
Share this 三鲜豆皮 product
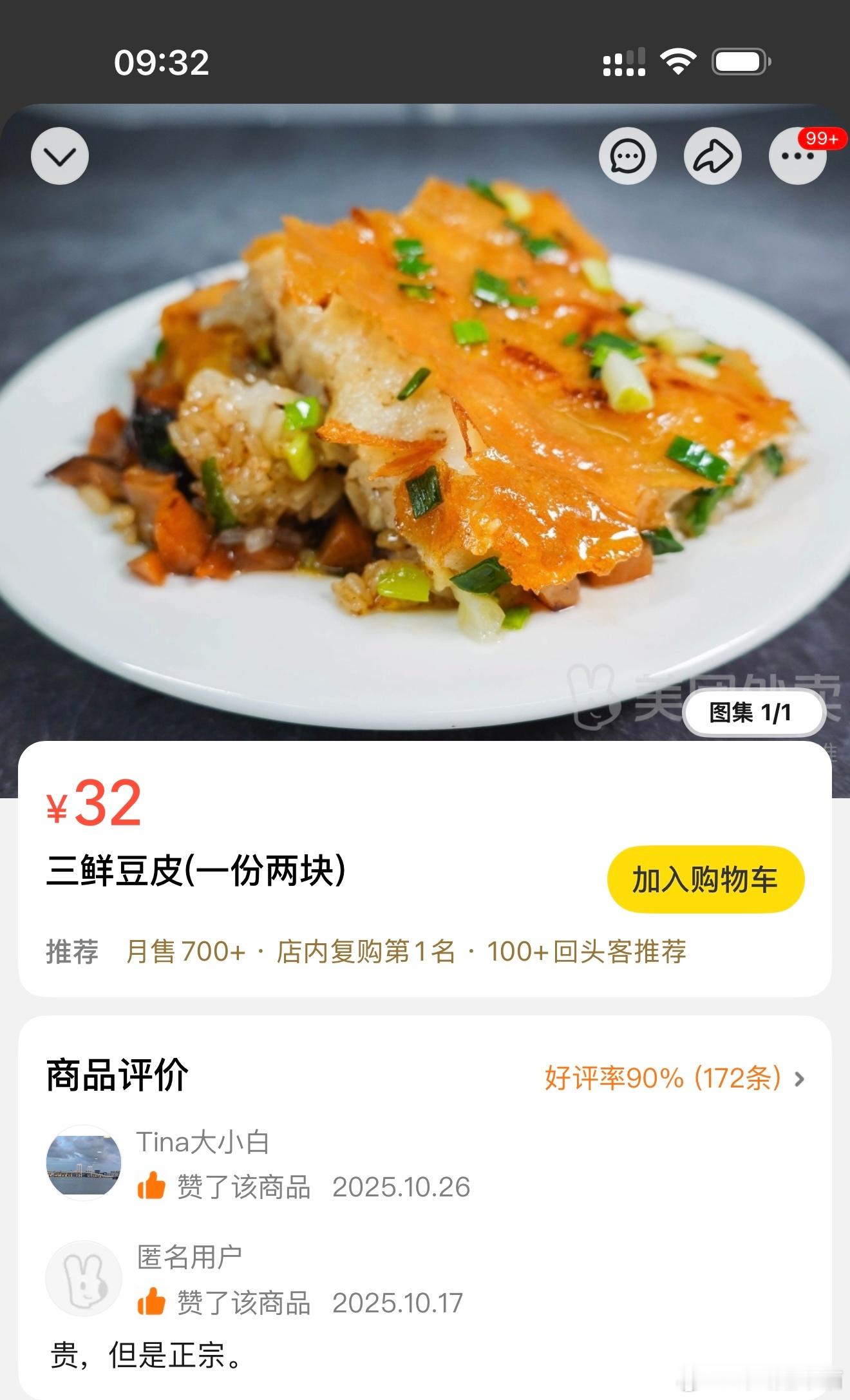(x=712, y=157)
